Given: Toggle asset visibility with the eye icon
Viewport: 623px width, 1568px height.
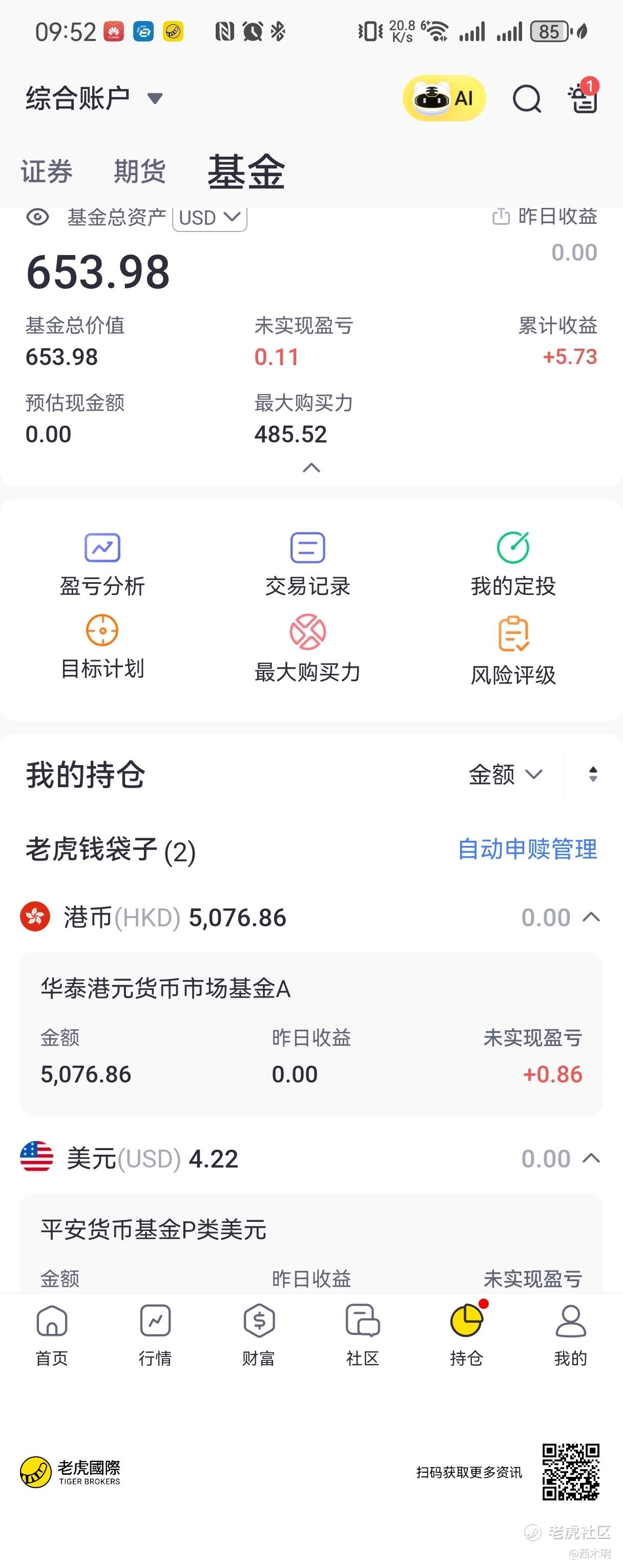Looking at the screenshot, I should (x=38, y=217).
